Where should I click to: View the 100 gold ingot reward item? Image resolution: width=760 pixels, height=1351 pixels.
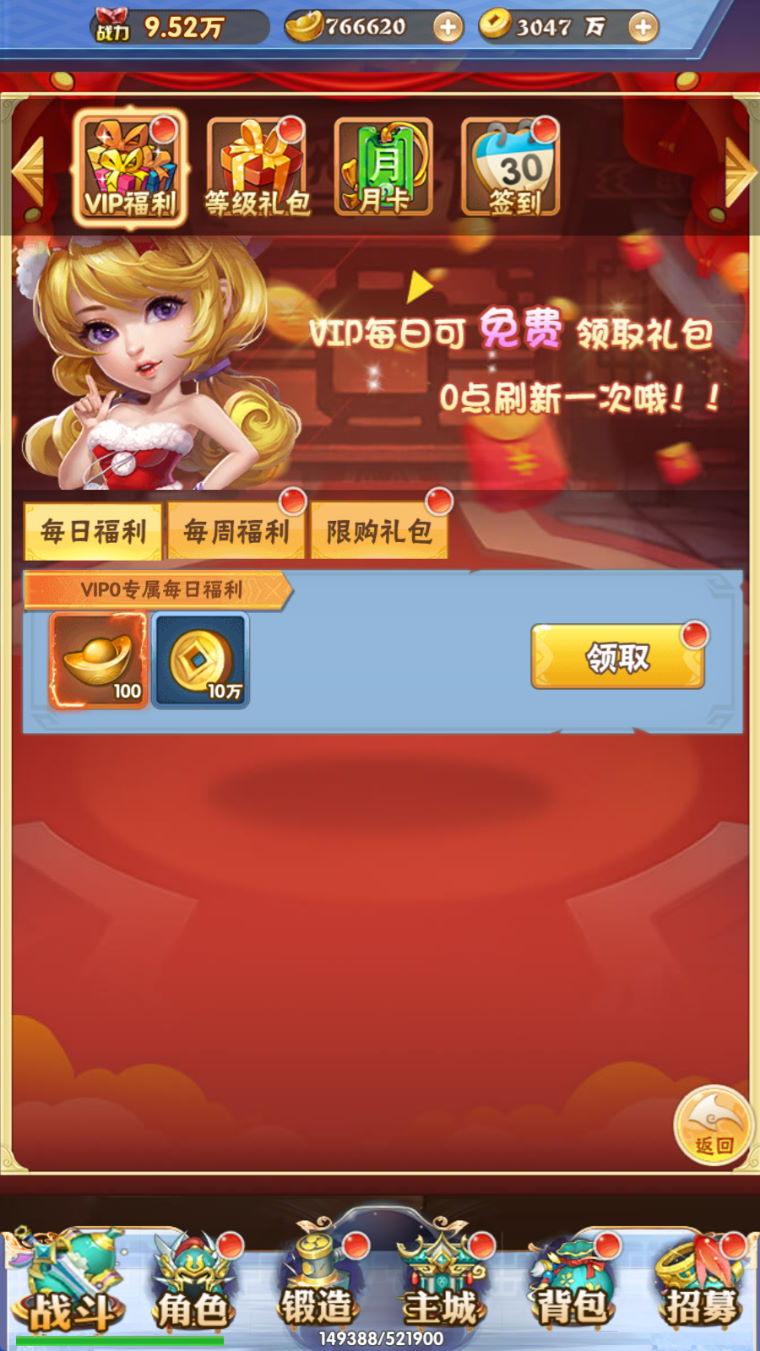point(98,661)
